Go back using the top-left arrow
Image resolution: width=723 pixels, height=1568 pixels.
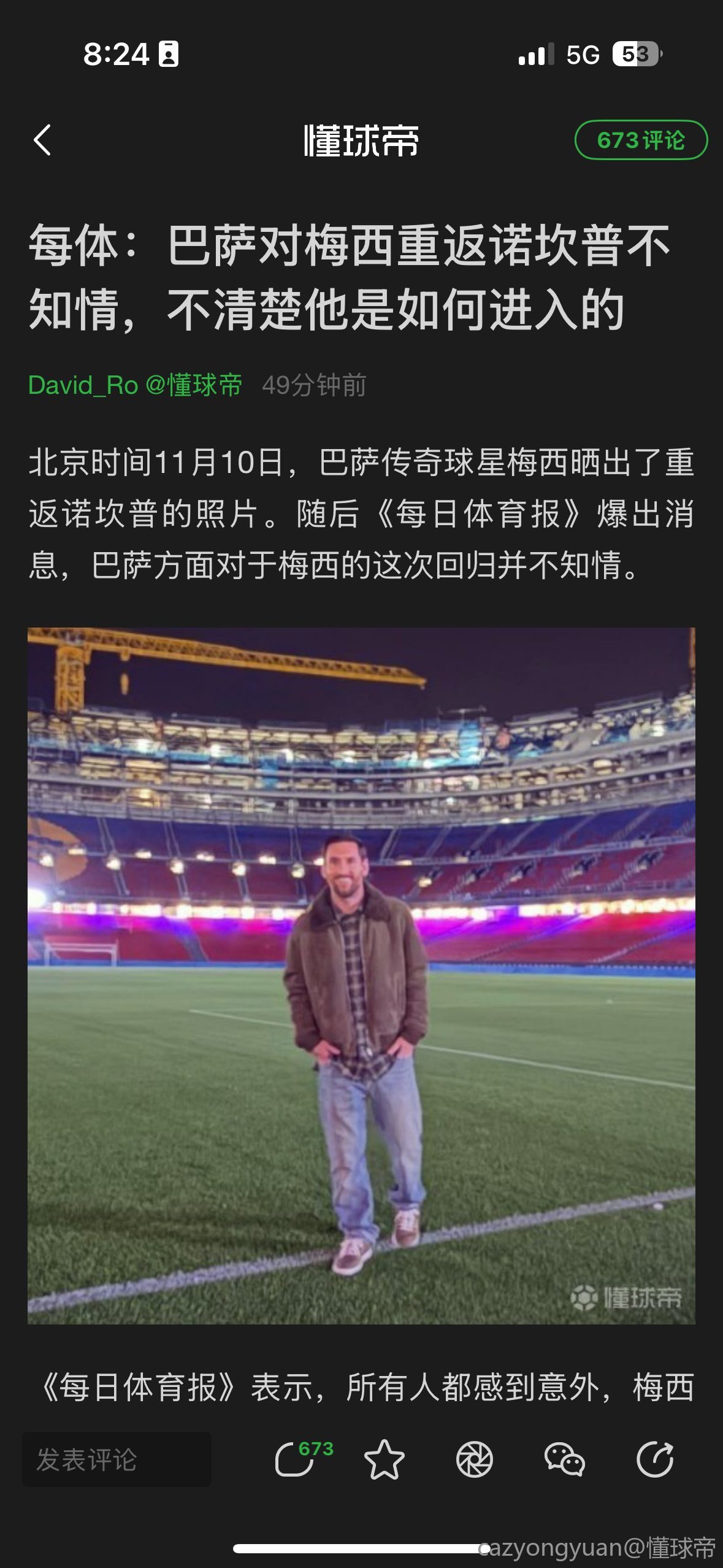pyautogui.click(x=42, y=140)
